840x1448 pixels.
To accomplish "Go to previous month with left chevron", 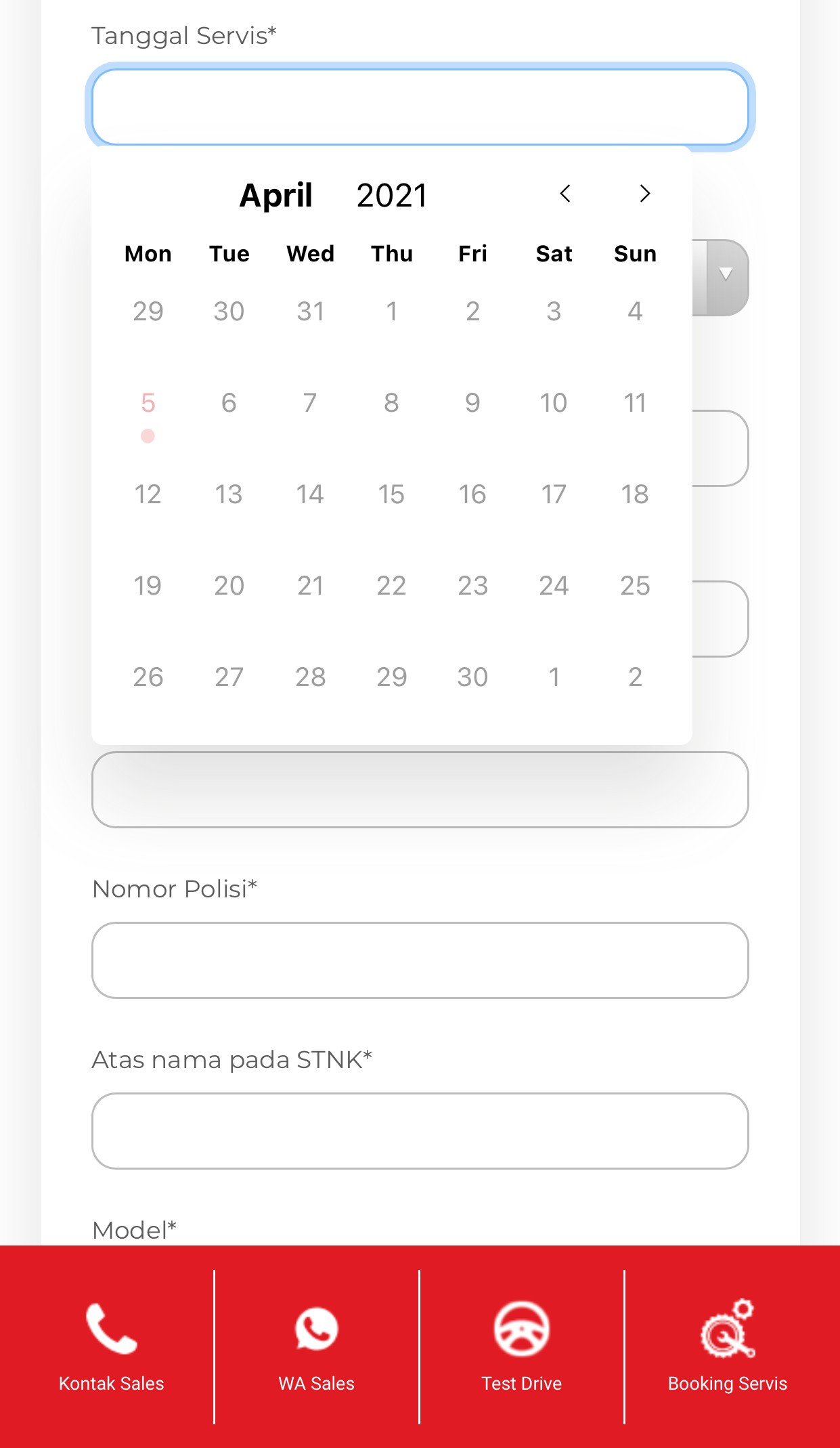I will 566,194.
